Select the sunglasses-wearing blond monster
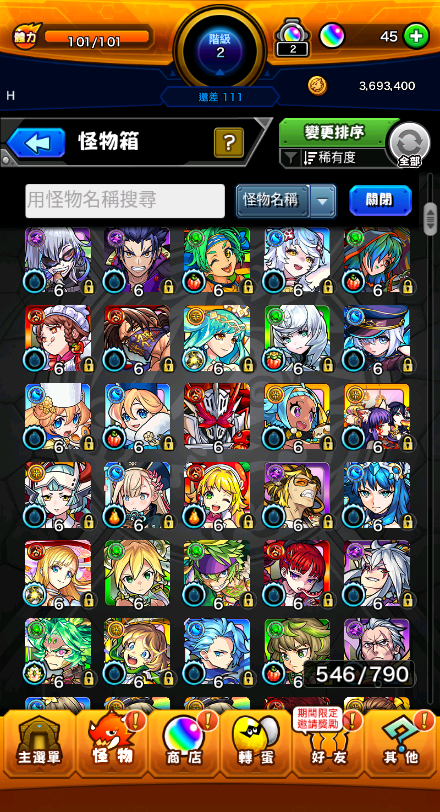 [x=297, y=495]
